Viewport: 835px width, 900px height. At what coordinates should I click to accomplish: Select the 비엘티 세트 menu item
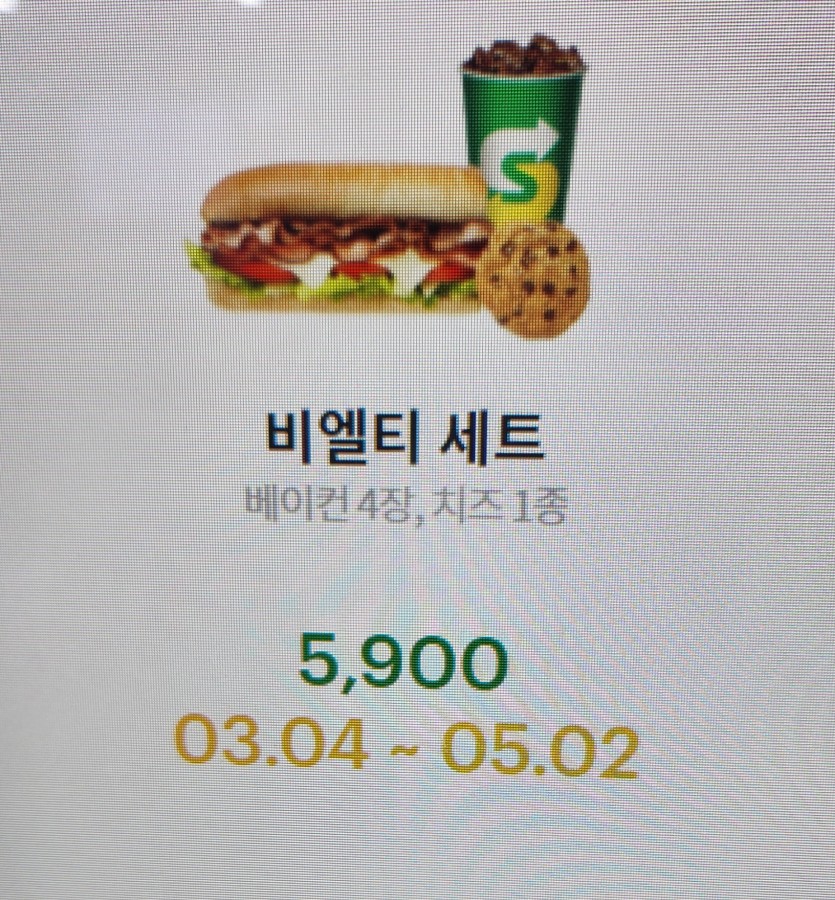coord(404,437)
